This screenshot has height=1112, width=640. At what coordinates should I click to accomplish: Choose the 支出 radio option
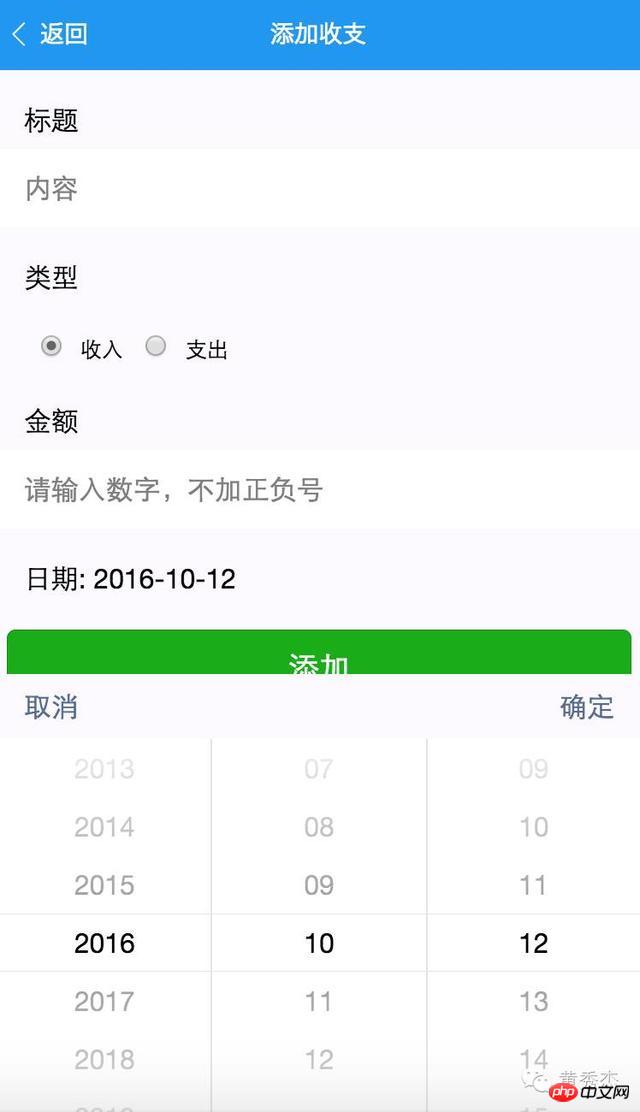point(156,346)
